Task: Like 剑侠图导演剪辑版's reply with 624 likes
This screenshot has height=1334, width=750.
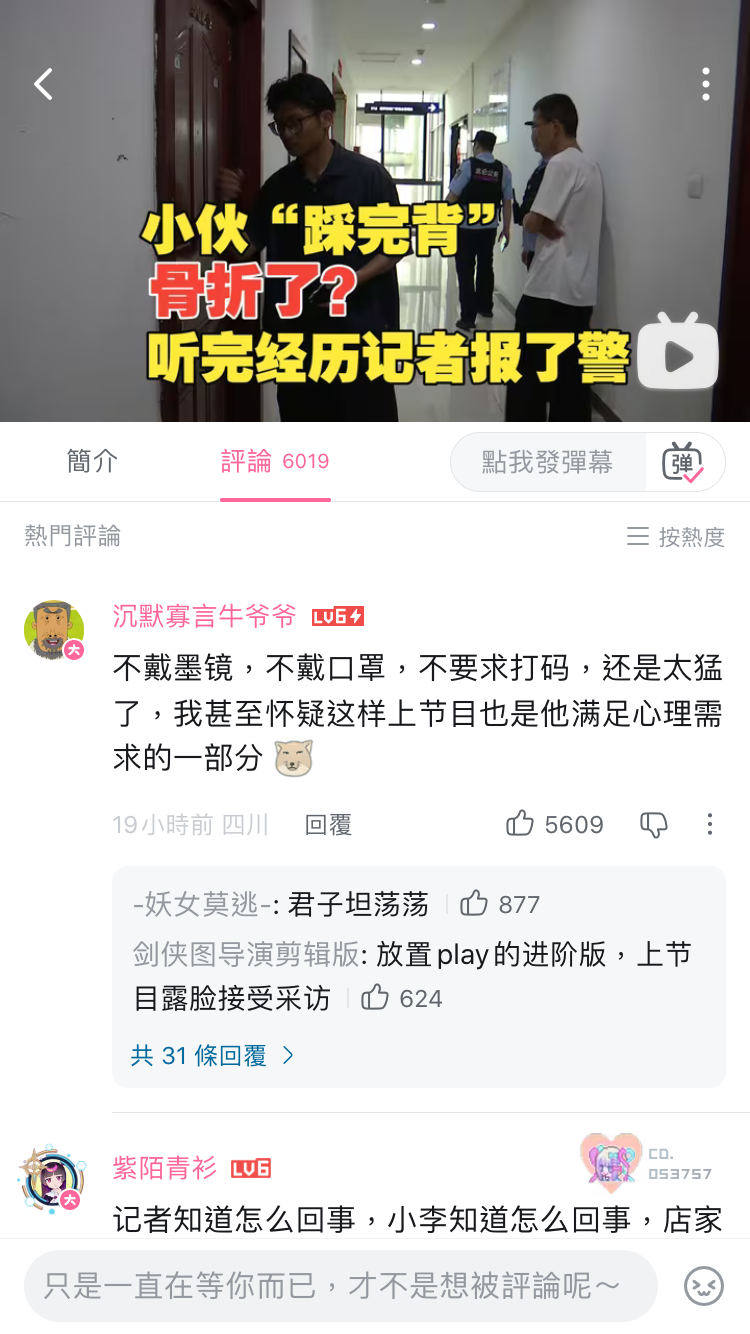Action: pos(401,998)
